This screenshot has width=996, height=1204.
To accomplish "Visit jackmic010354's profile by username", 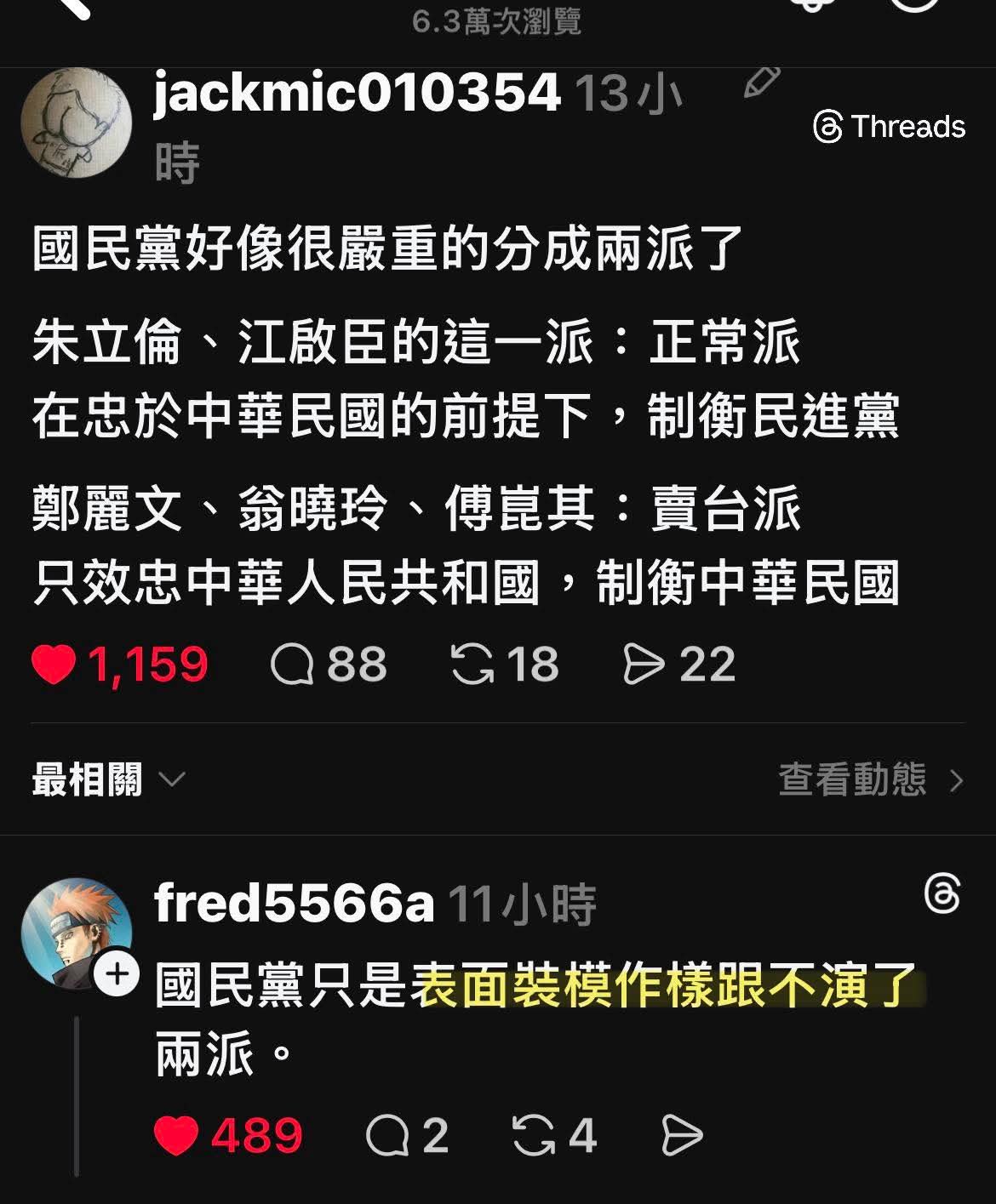I will point(357,93).
